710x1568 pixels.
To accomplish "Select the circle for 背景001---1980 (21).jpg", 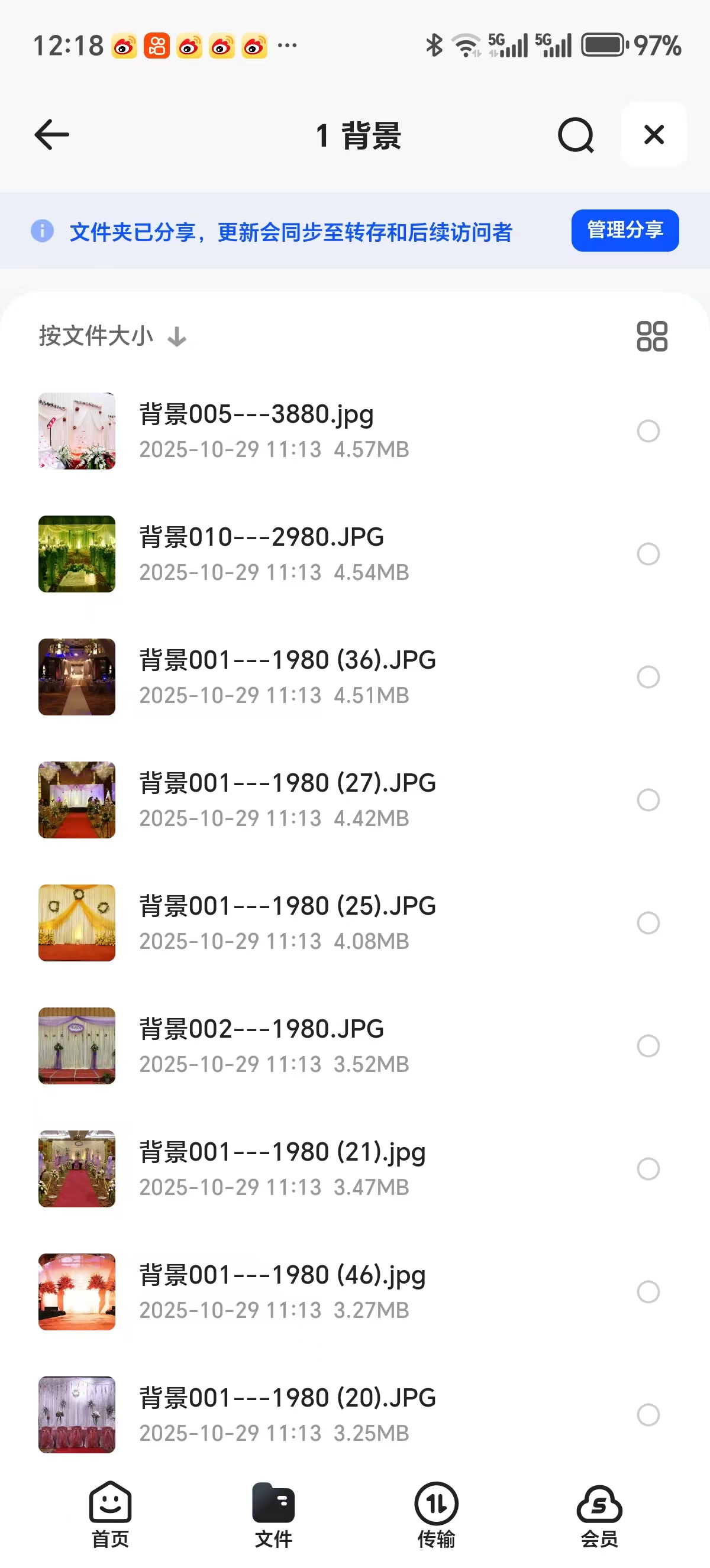I will coord(648,1169).
